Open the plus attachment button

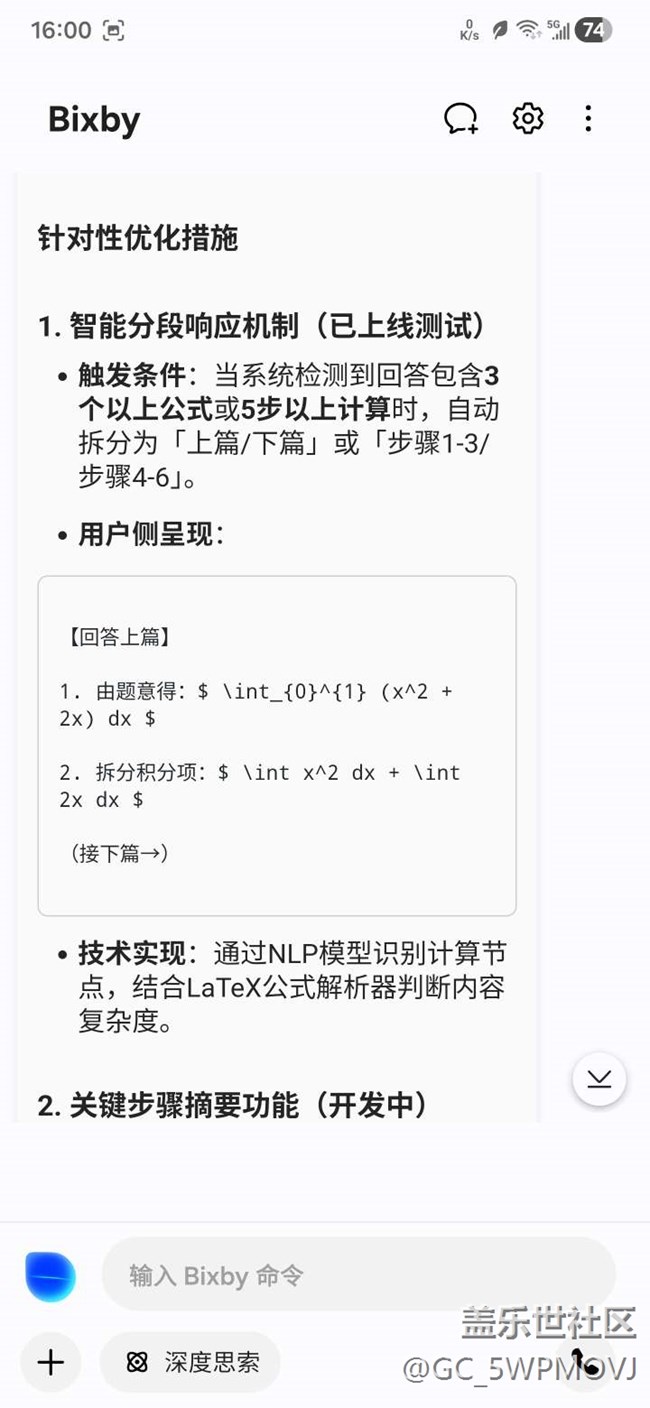[x=50, y=1362]
